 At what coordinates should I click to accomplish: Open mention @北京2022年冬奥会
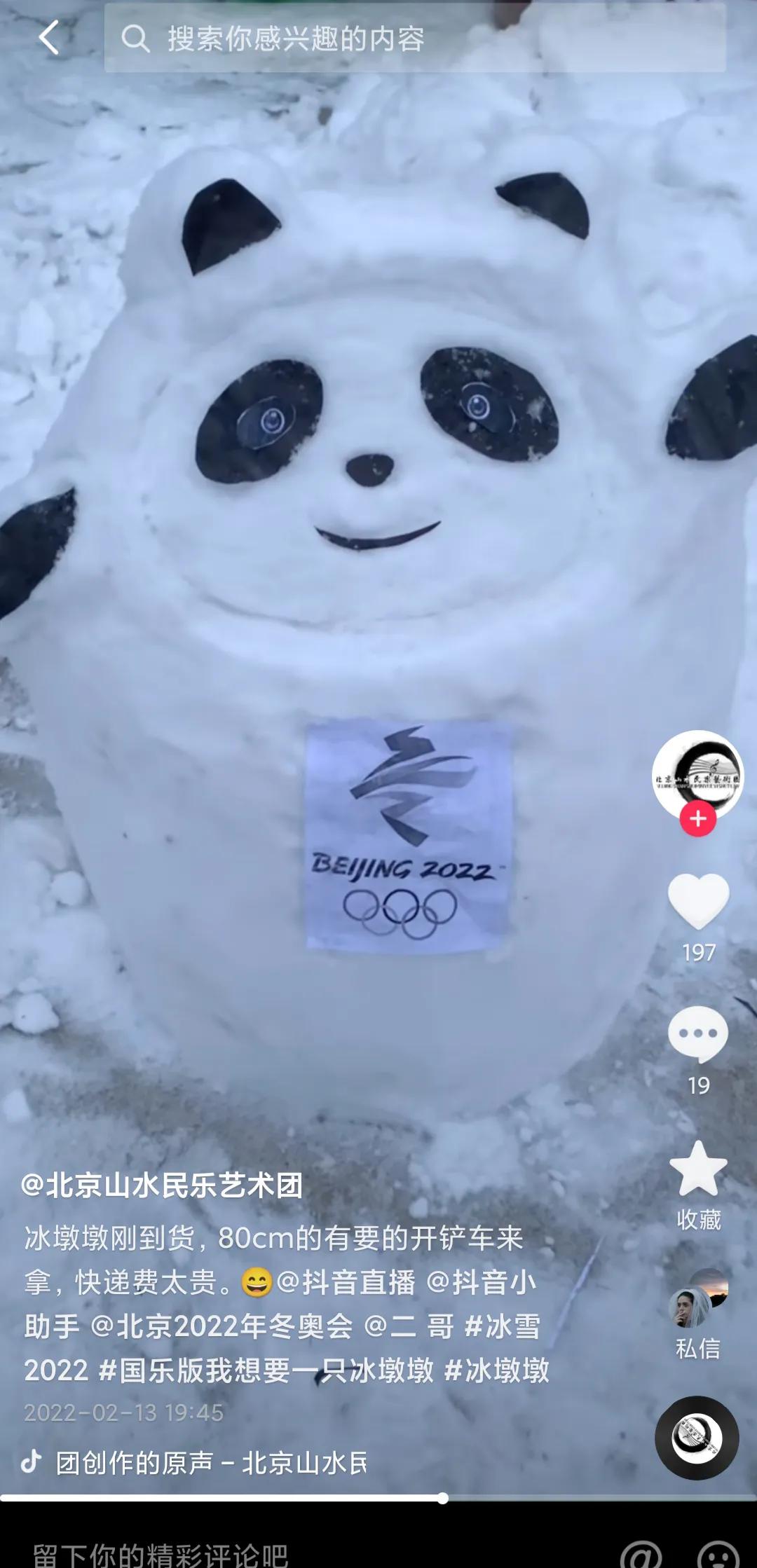click(x=222, y=1326)
